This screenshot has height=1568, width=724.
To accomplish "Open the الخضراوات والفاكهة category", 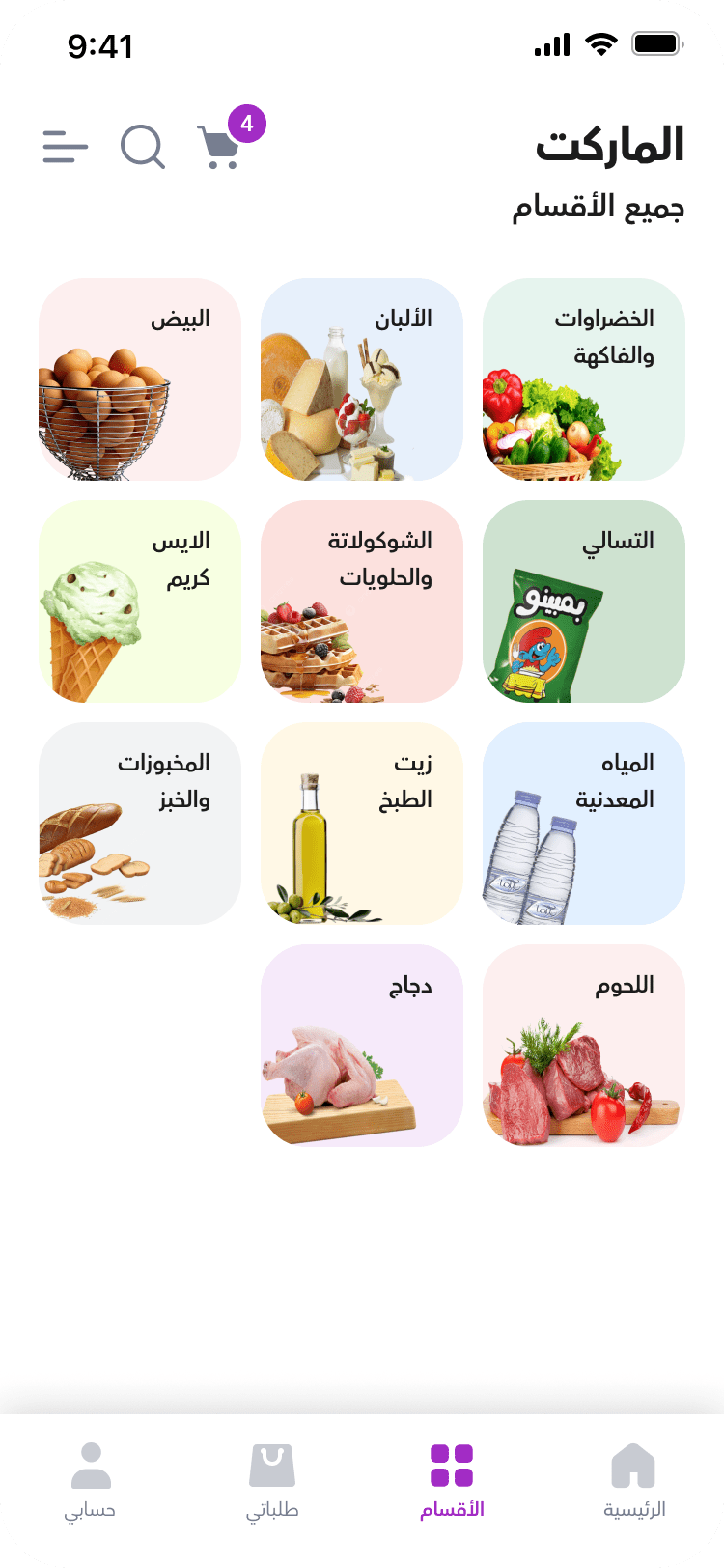I will click(584, 379).
